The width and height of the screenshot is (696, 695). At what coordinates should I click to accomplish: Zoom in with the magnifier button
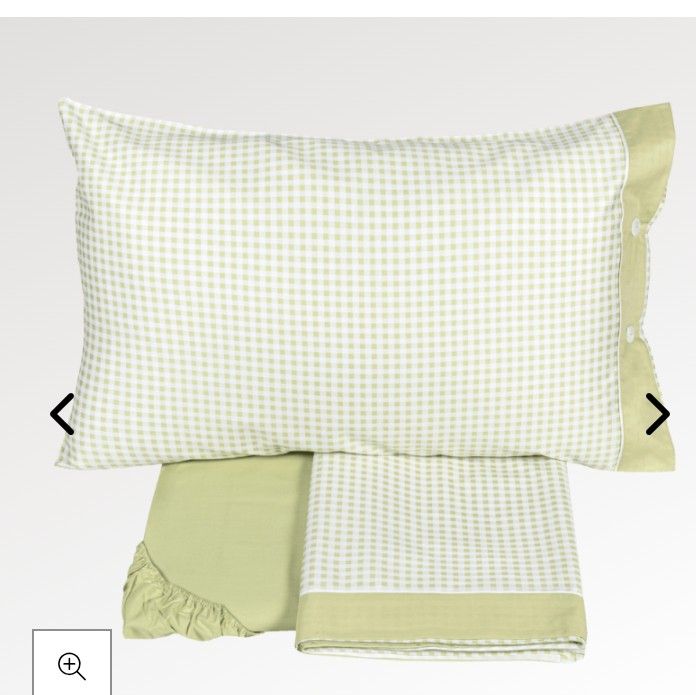click(x=72, y=665)
